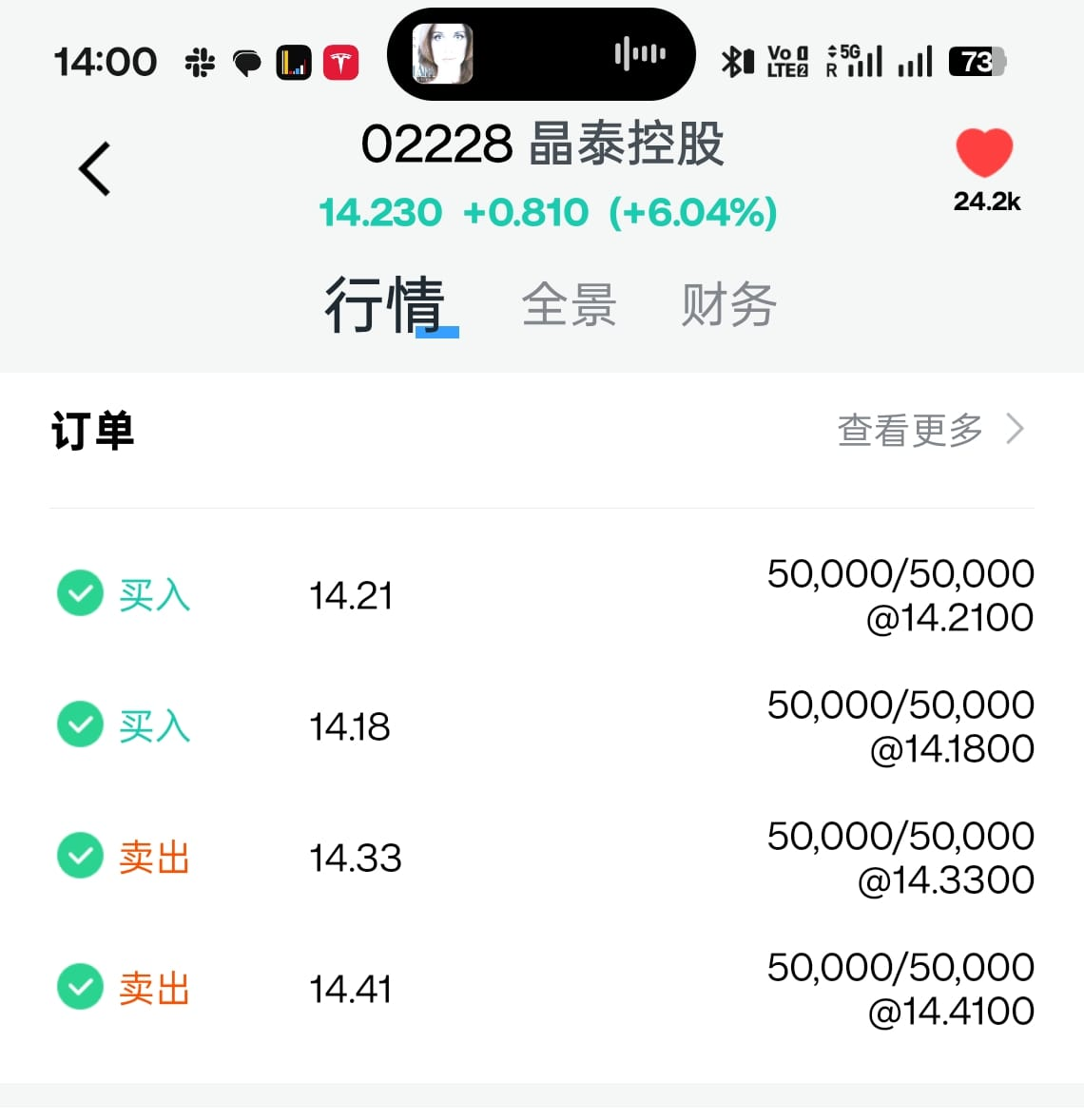Switch to the 全景 tab
The image size is (1084, 1120).
pos(569,305)
